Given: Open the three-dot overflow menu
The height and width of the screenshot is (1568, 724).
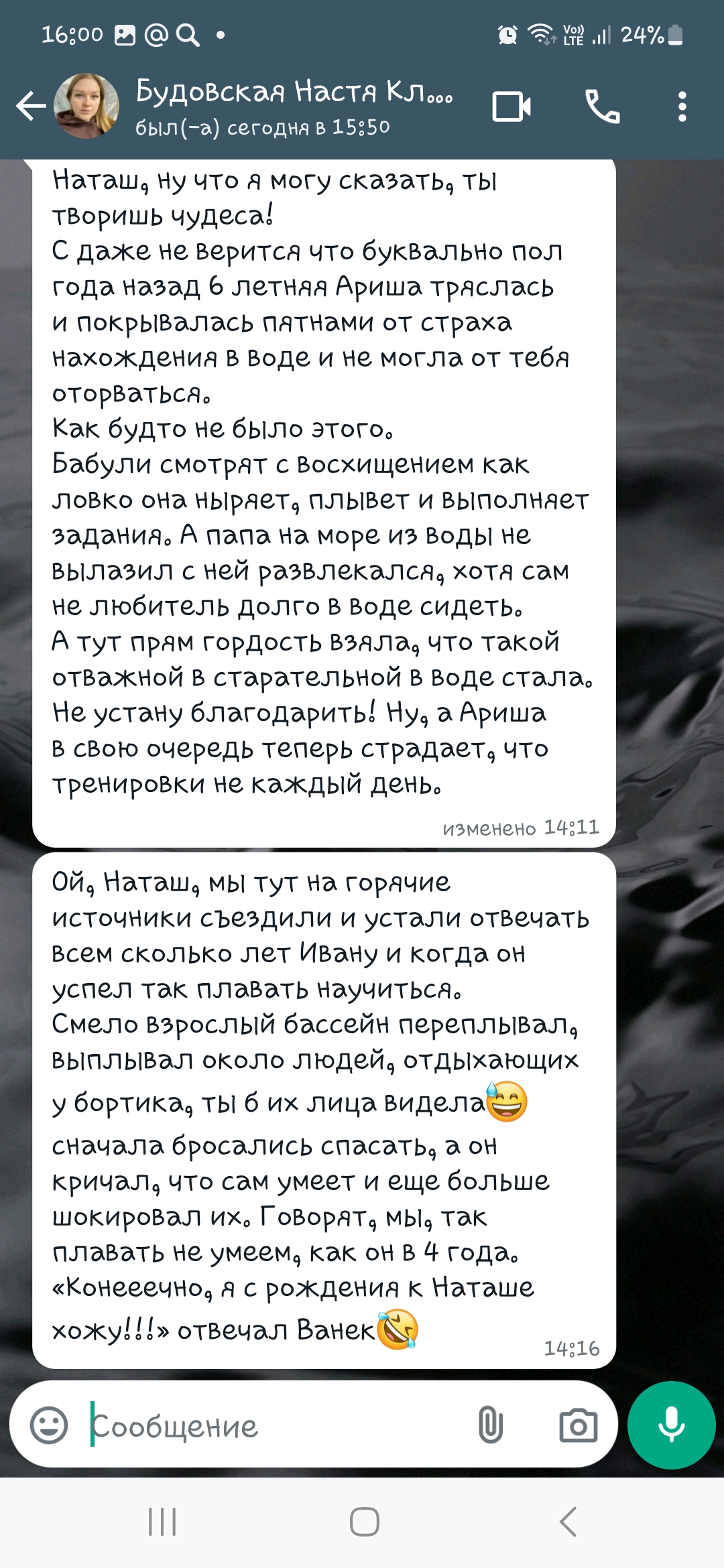Looking at the screenshot, I should (682, 107).
